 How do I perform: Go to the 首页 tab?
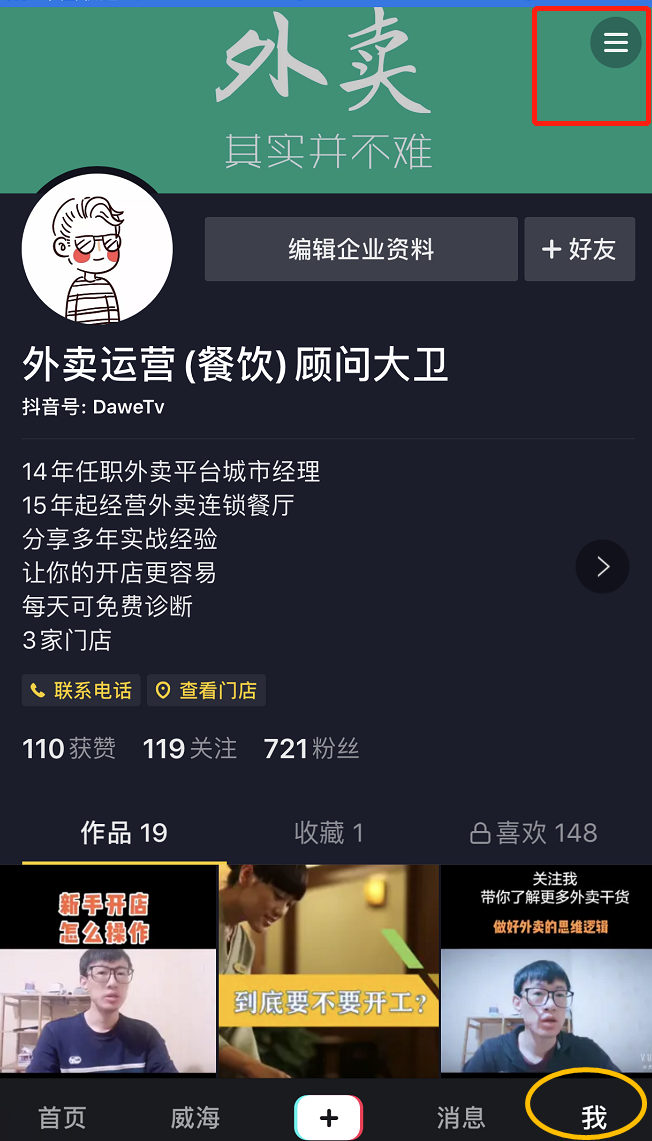pyautogui.click(x=62, y=1117)
